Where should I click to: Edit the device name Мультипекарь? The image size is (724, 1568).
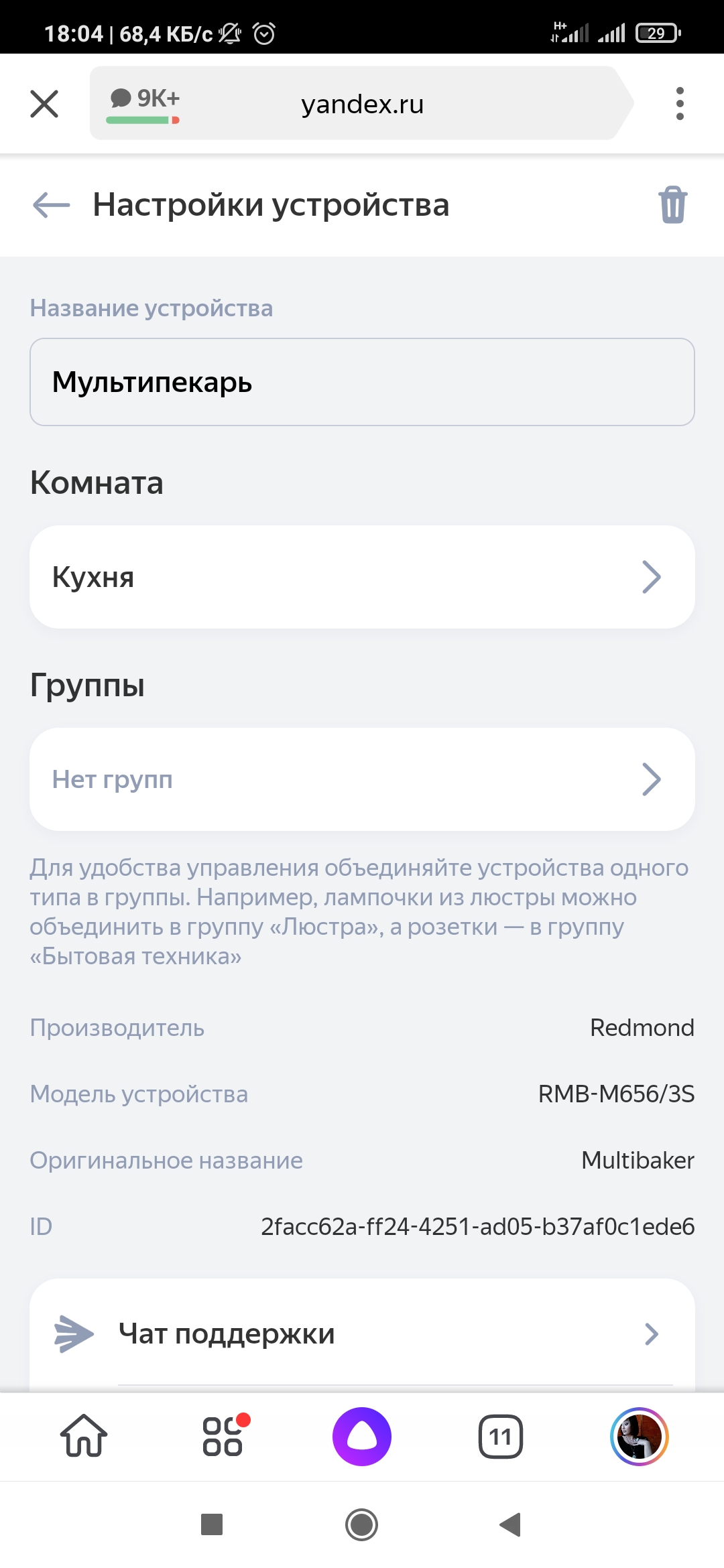click(x=362, y=382)
